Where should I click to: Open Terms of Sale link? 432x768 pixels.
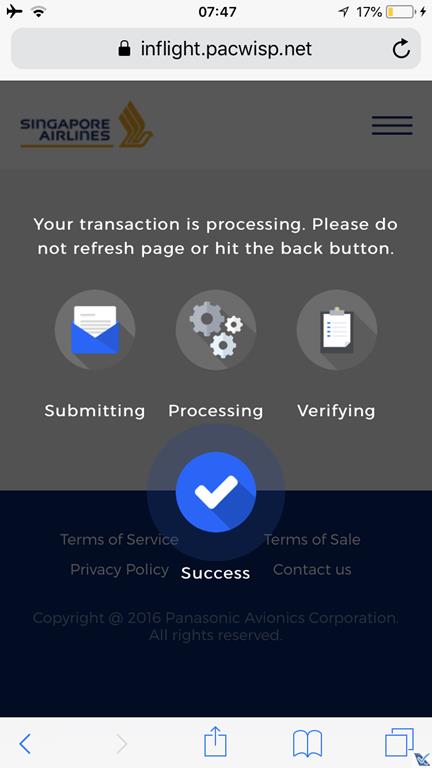(x=312, y=539)
